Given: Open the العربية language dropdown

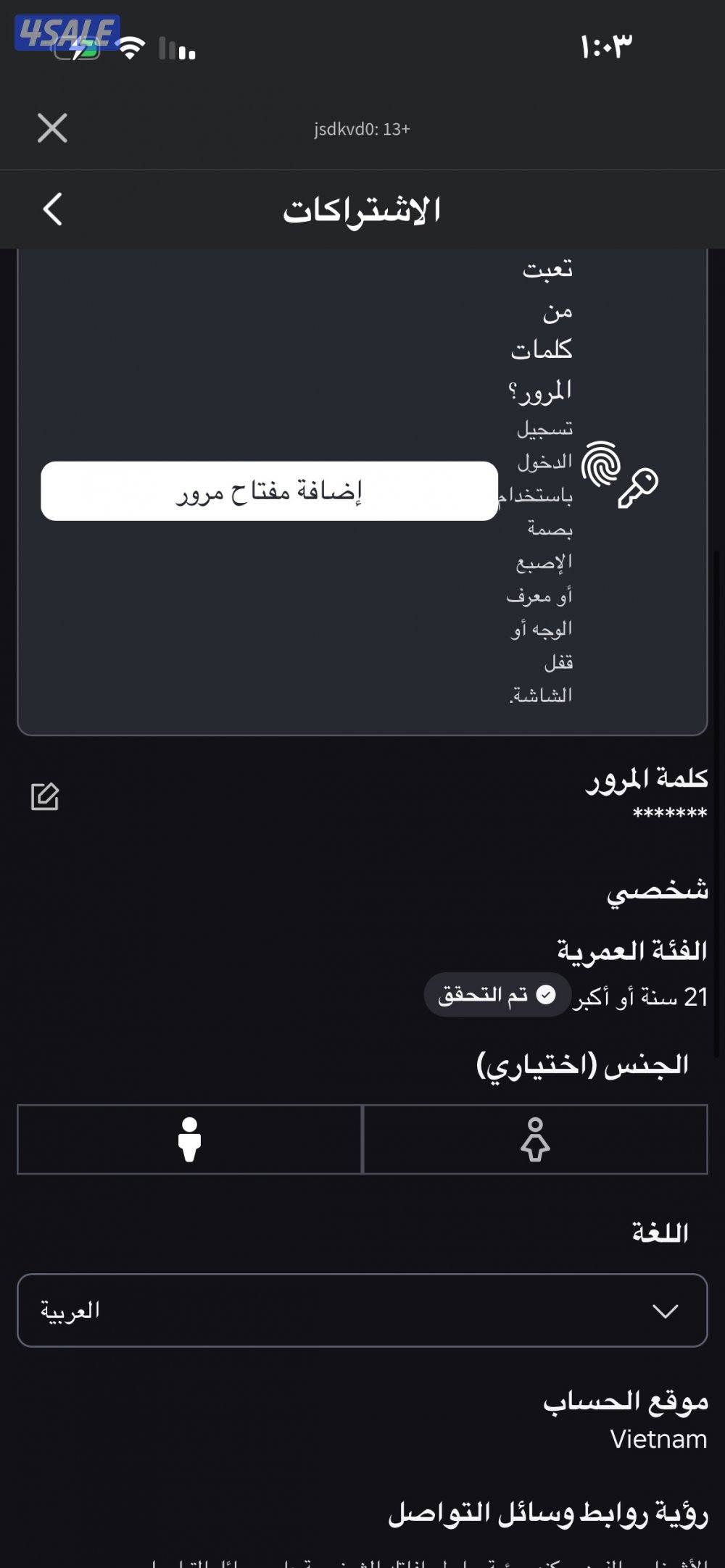Looking at the screenshot, I should click(362, 1311).
